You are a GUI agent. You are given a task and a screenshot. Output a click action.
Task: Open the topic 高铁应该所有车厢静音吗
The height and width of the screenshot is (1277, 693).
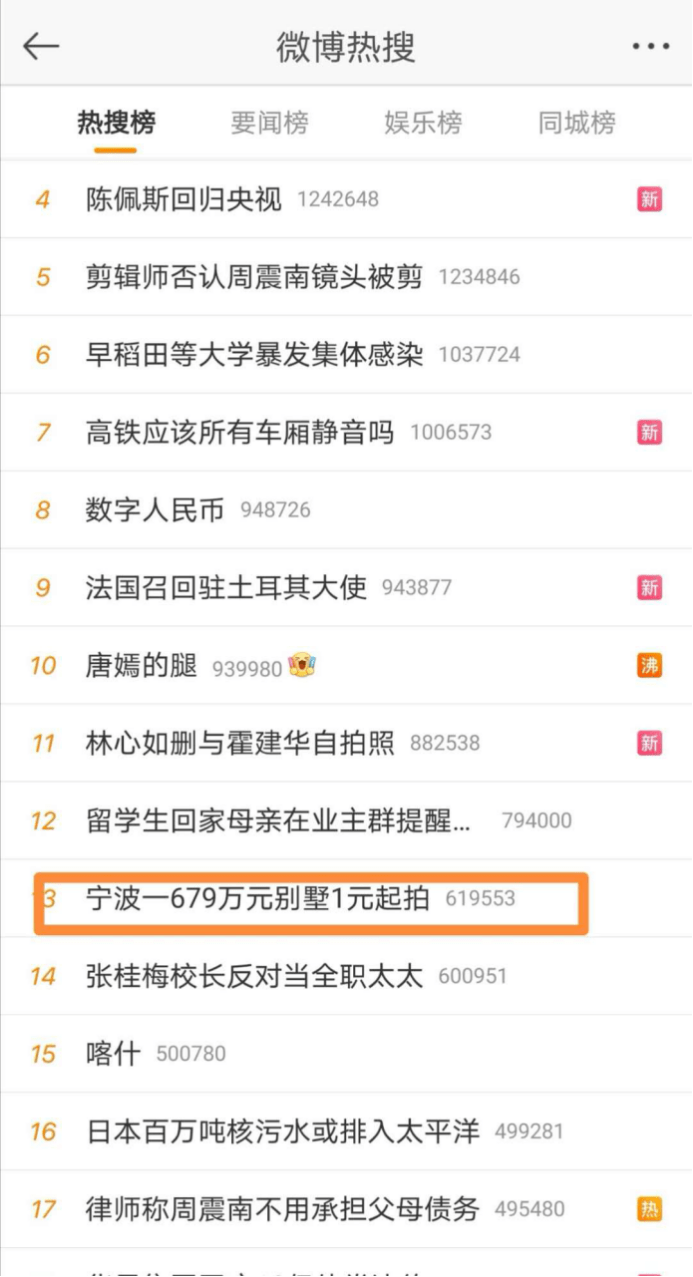(x=240, y=432)
